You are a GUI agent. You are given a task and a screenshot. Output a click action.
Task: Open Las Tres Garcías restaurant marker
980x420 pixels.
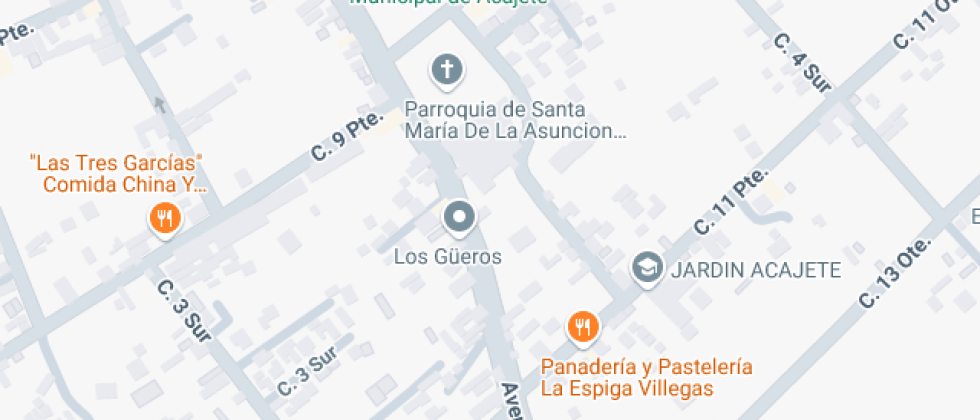click(164, 218)
